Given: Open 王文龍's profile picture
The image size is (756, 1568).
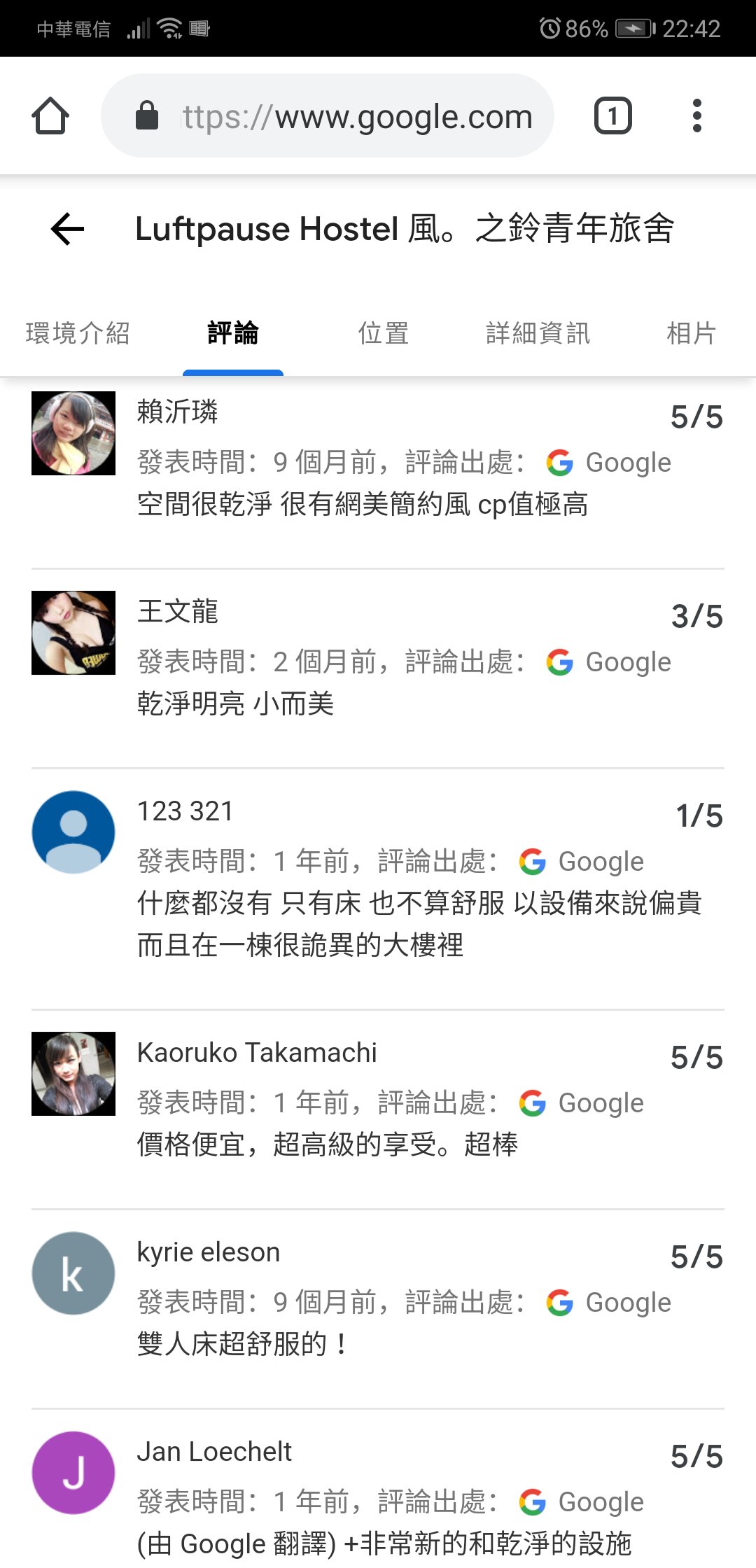Looking at the screenshot, I should pos(73,633).
